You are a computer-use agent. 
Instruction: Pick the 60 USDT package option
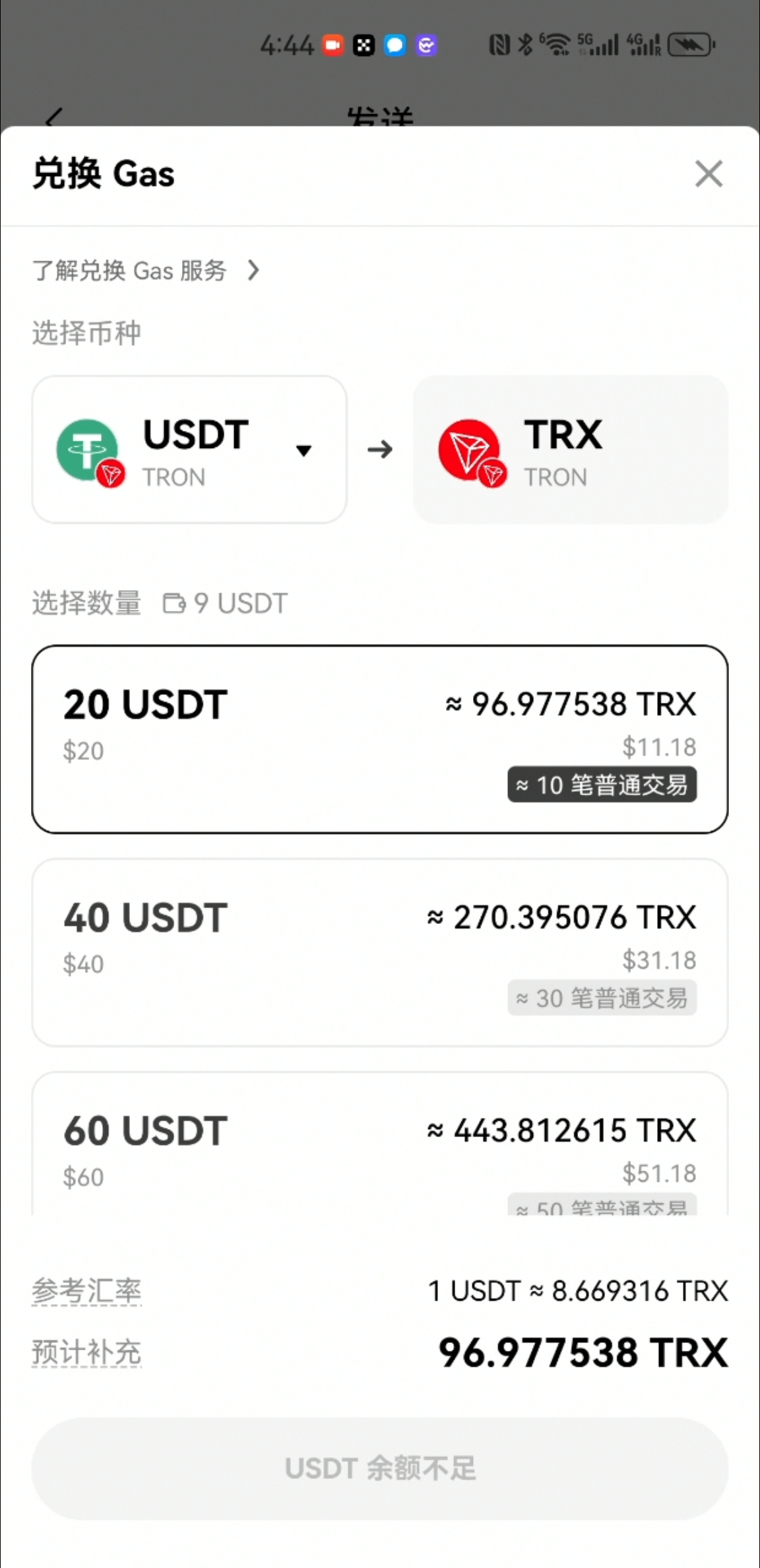point(380,1148)
